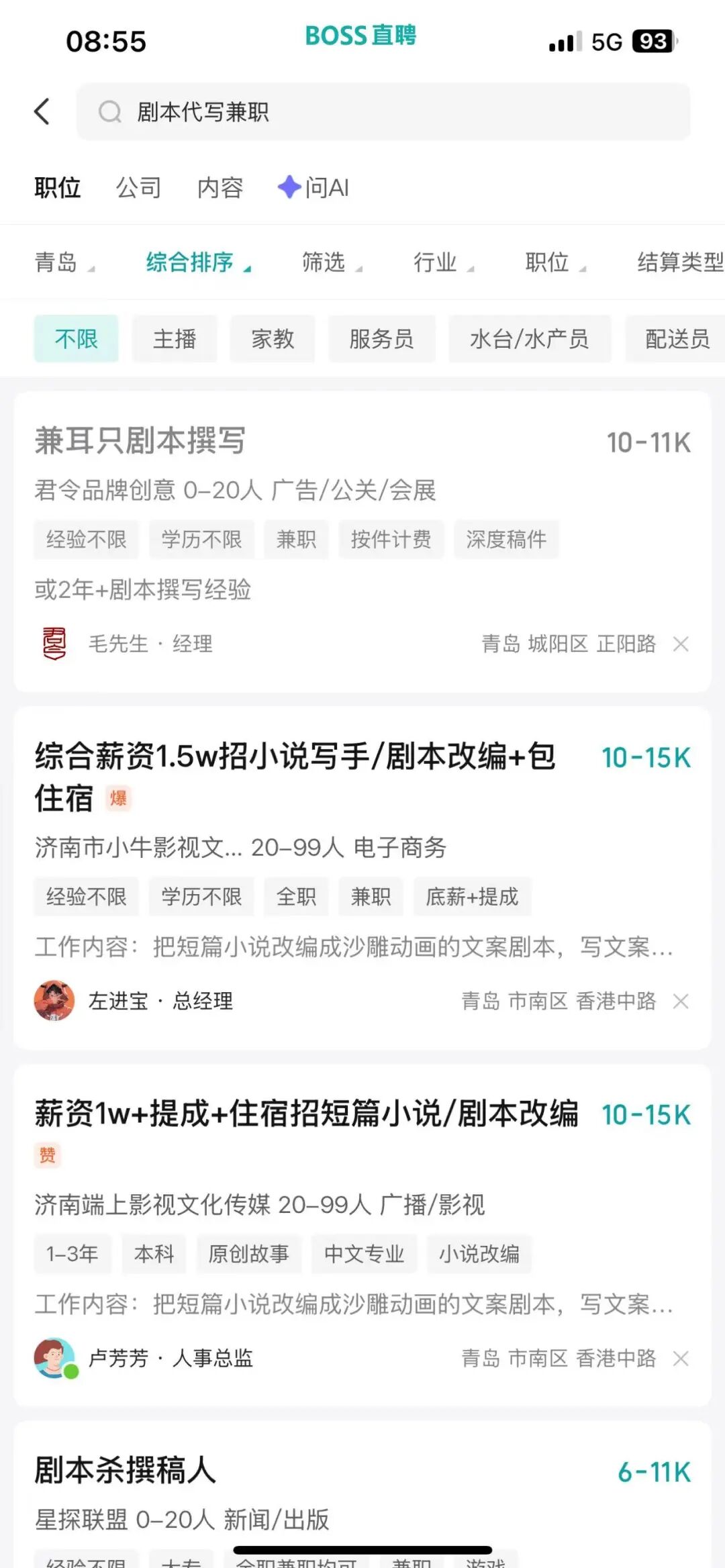Switch to the 公司 tab
The width and height of the screenshot is (725, 1568).
click(138, 188)
